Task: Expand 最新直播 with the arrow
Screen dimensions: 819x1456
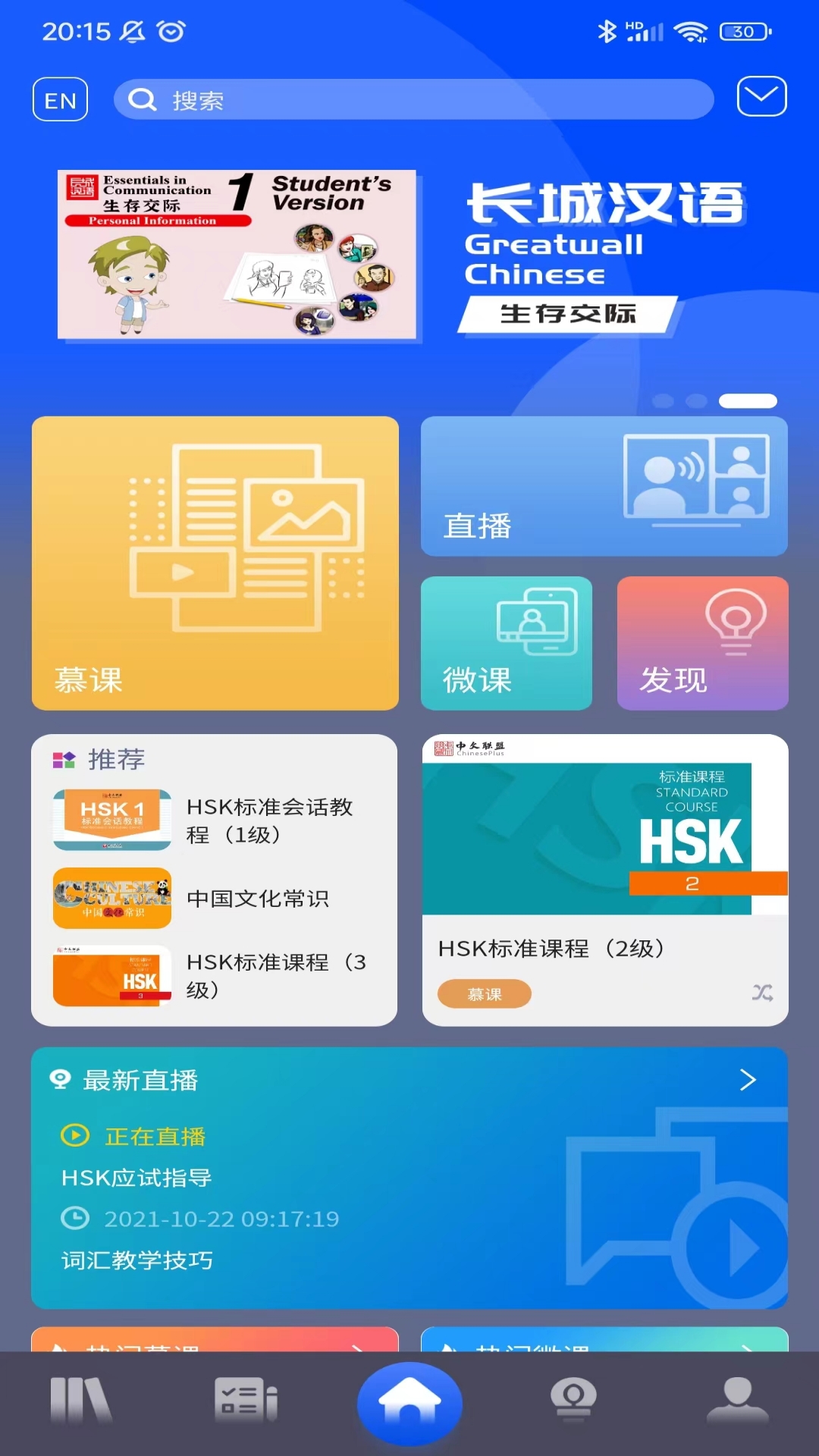Action: click(x=748, y=1080)
